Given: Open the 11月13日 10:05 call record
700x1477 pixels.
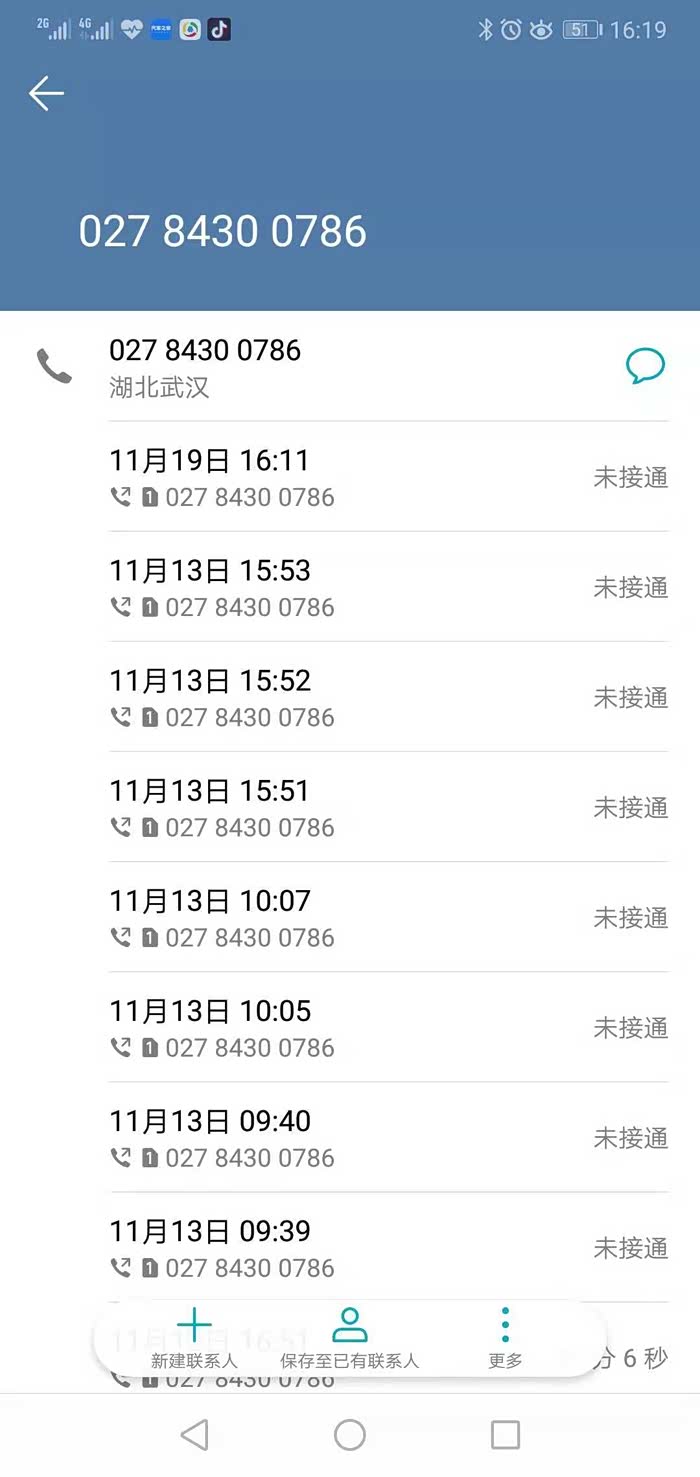Looking at the screenshot, I should (388, 1027).
